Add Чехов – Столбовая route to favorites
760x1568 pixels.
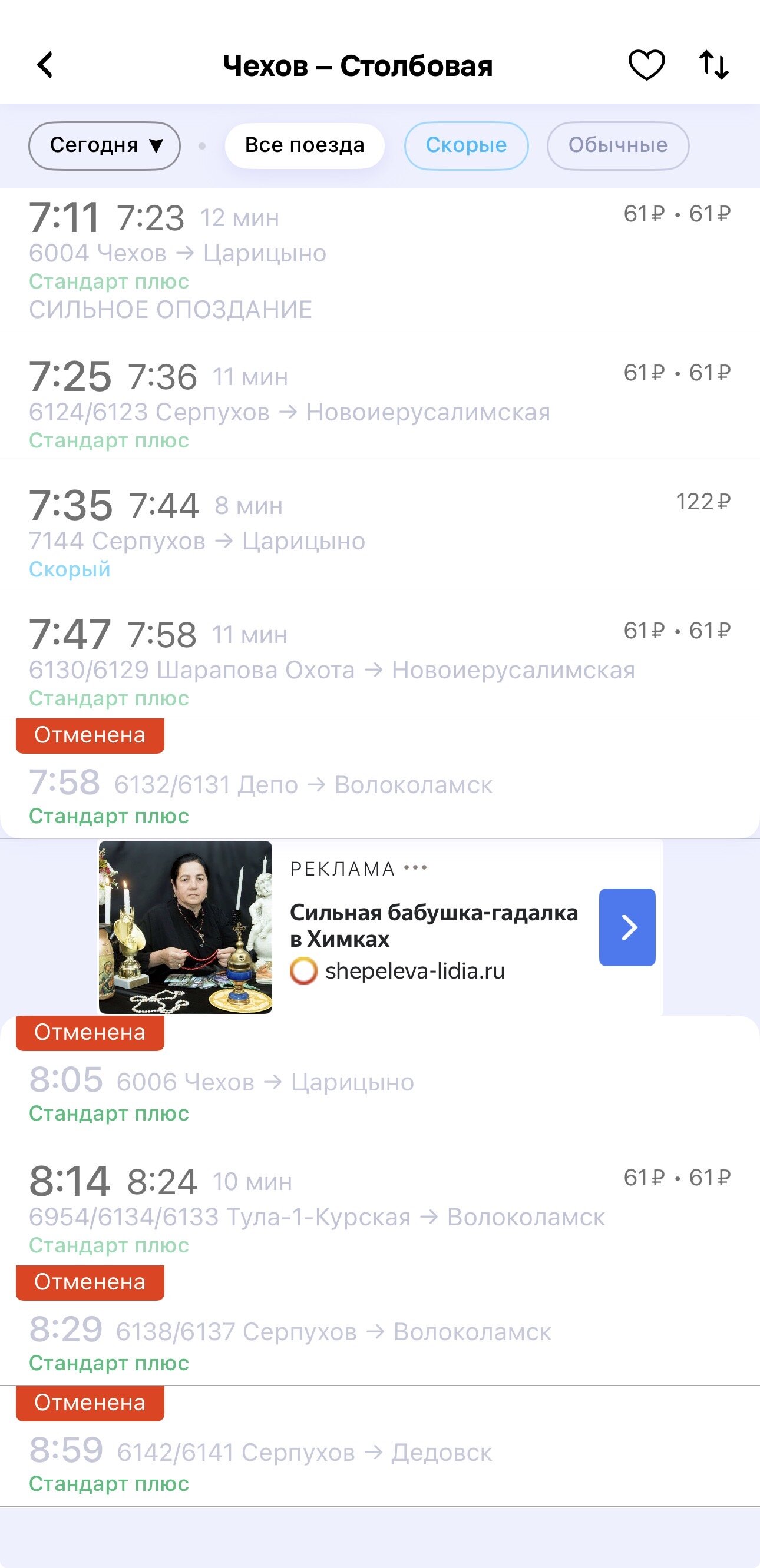click(646, 65)
